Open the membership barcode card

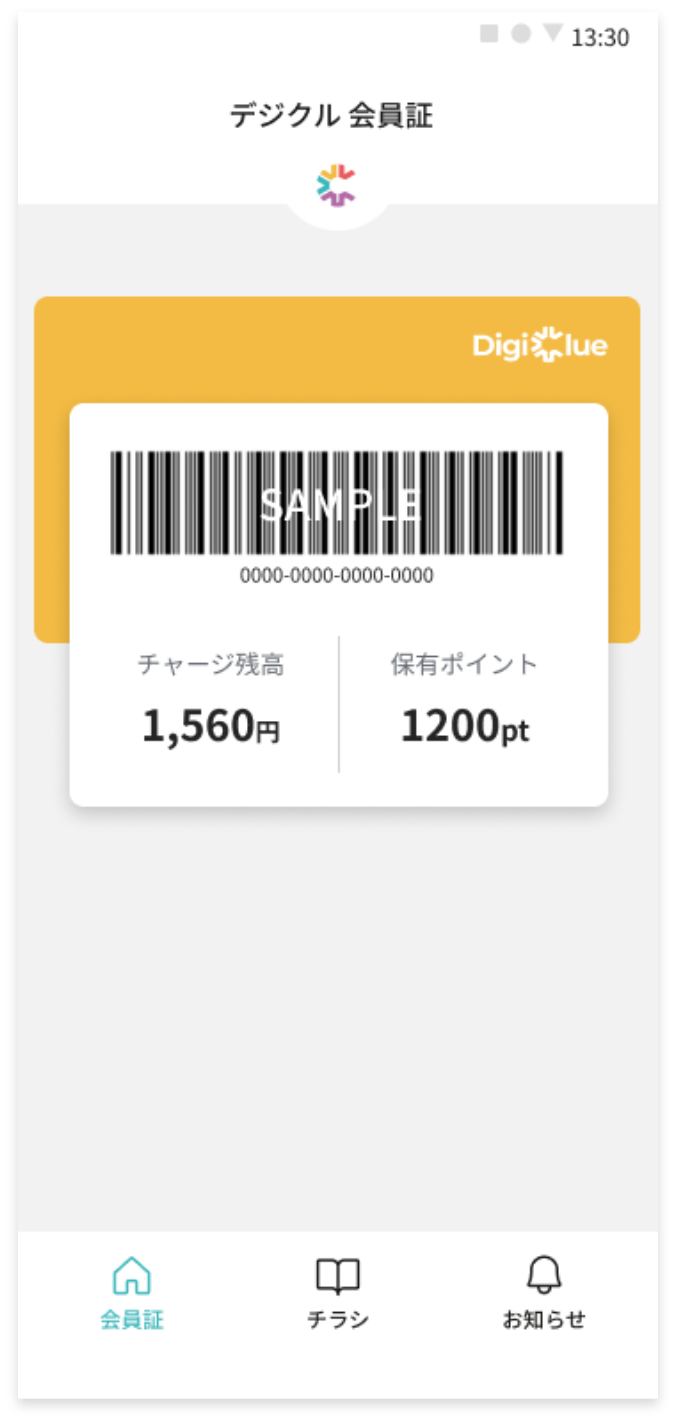[x=338, y=604]
